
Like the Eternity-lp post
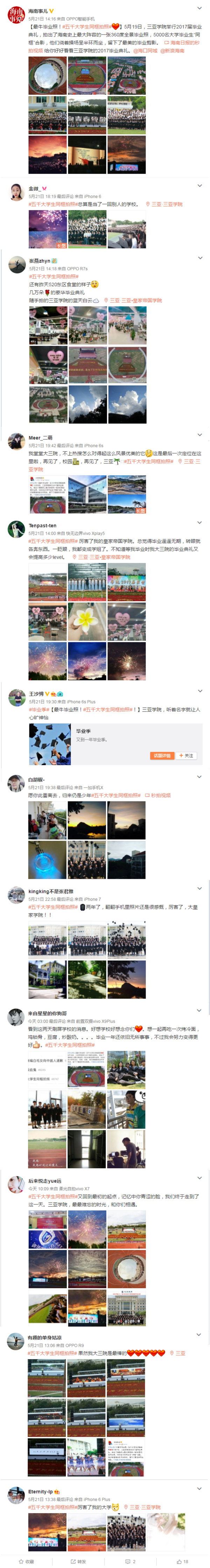[183, 1561]
